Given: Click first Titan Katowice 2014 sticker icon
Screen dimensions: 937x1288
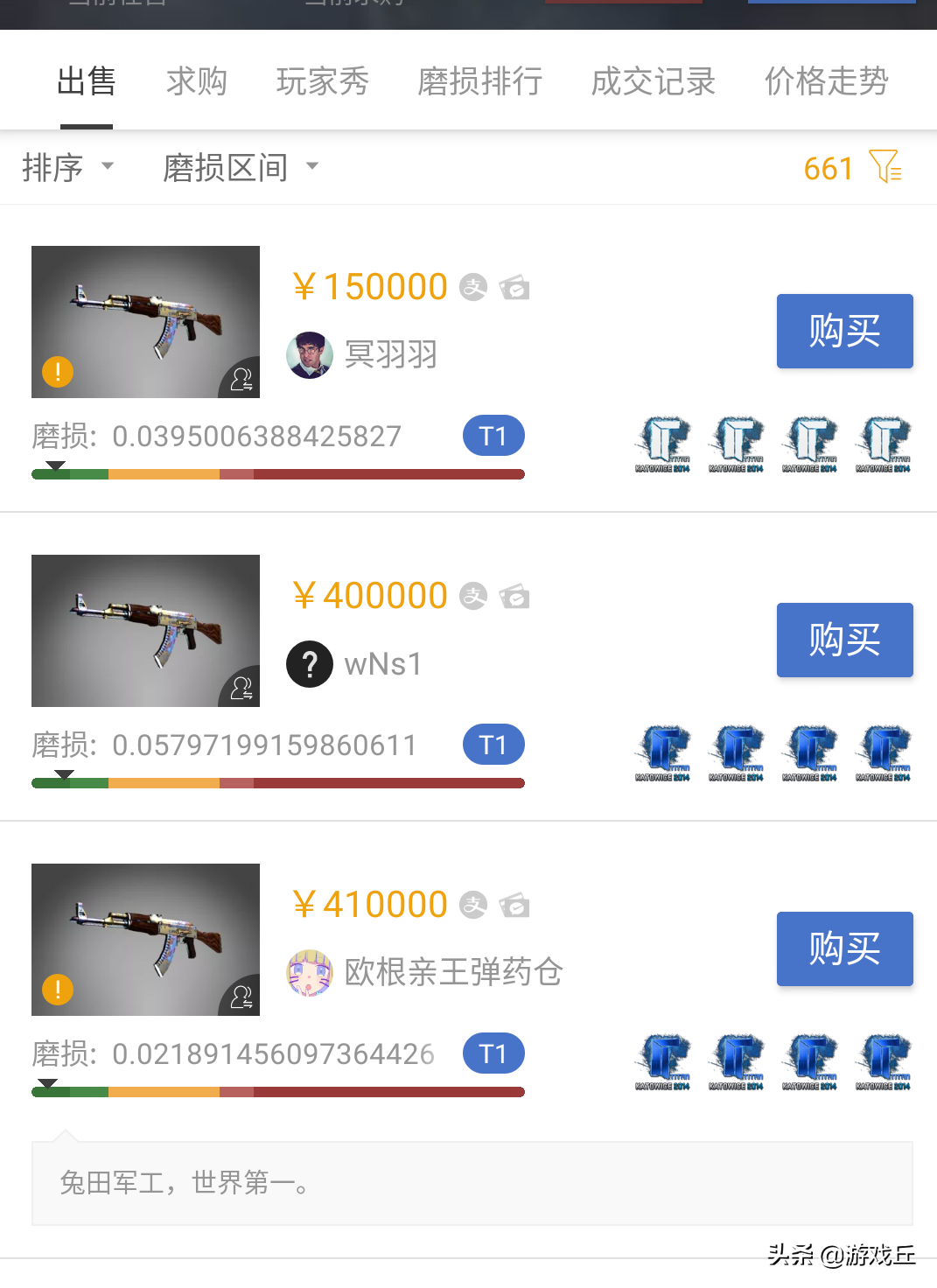Looking at the screenshot, I should pos(662,444).
